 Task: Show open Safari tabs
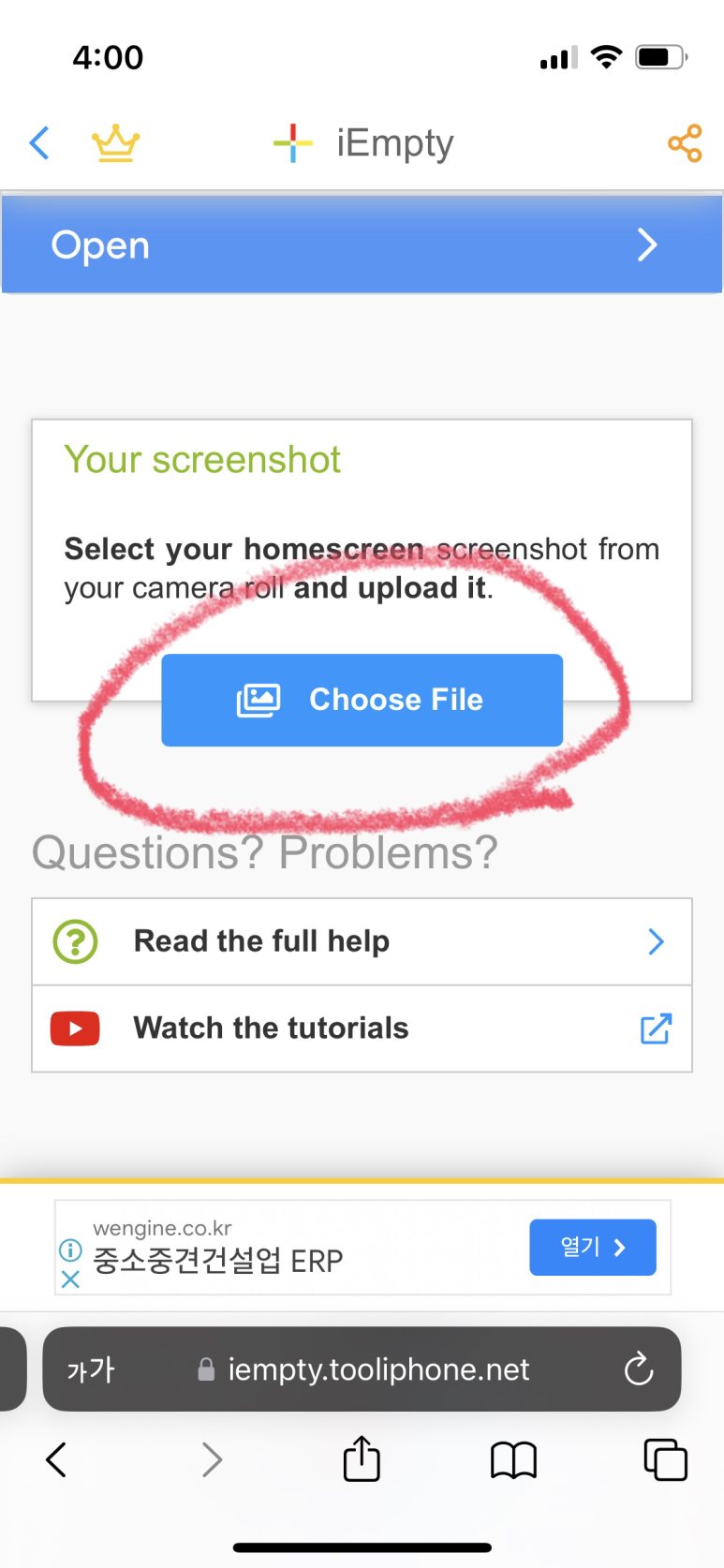point(665,1459)
